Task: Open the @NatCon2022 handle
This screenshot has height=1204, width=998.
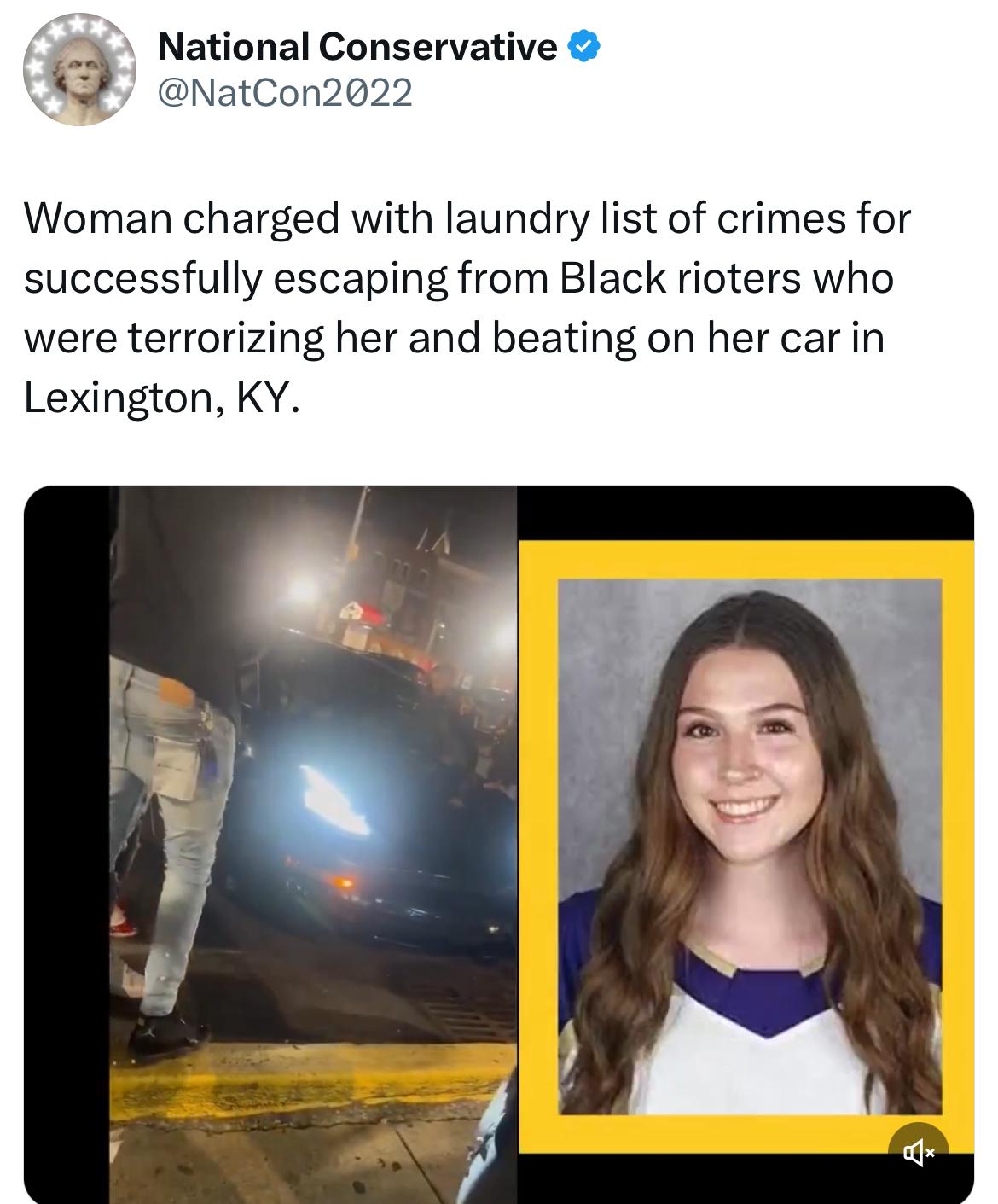Action: 285,91
